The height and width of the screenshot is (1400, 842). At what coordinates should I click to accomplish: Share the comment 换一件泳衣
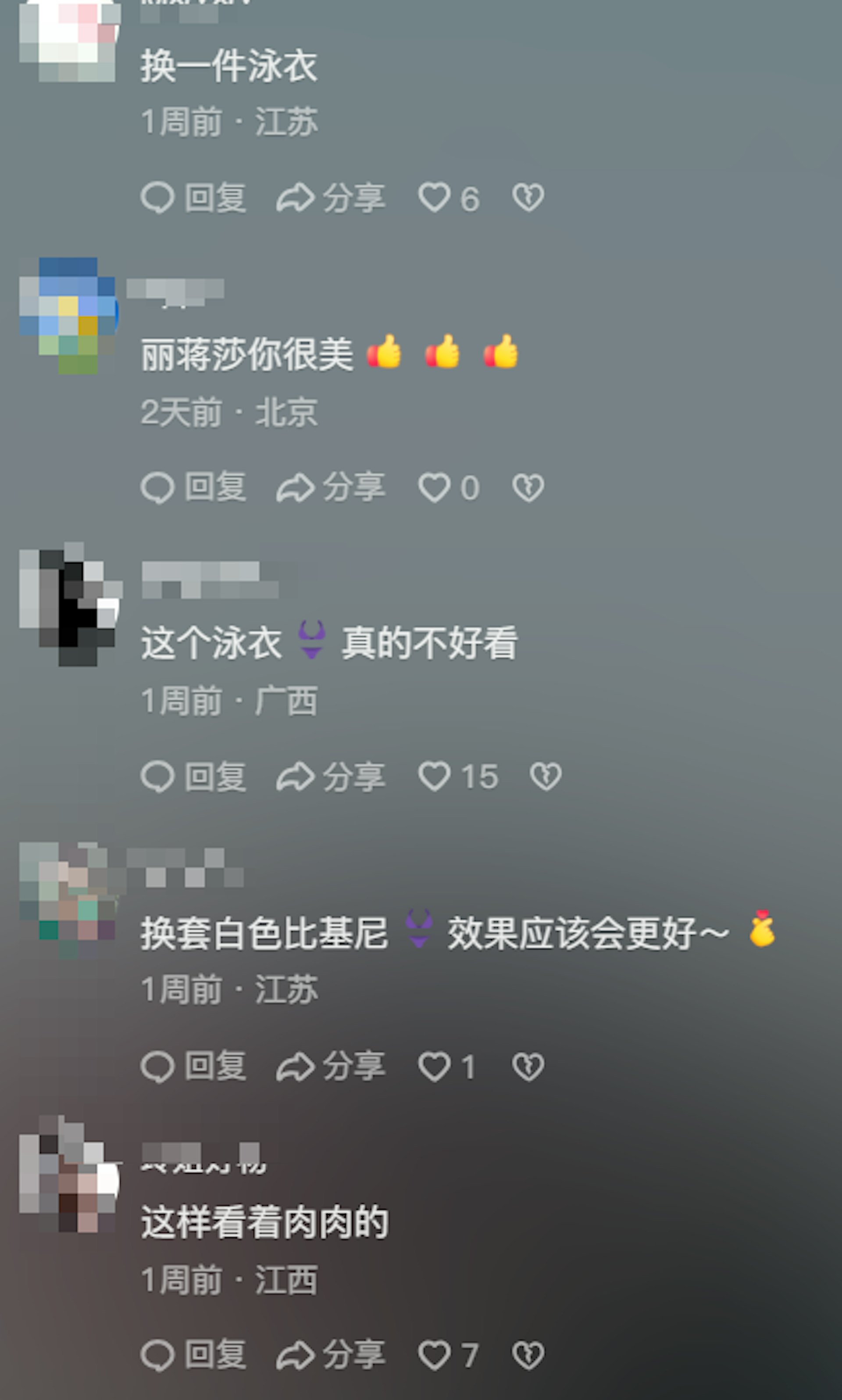[x=330, y=198]
